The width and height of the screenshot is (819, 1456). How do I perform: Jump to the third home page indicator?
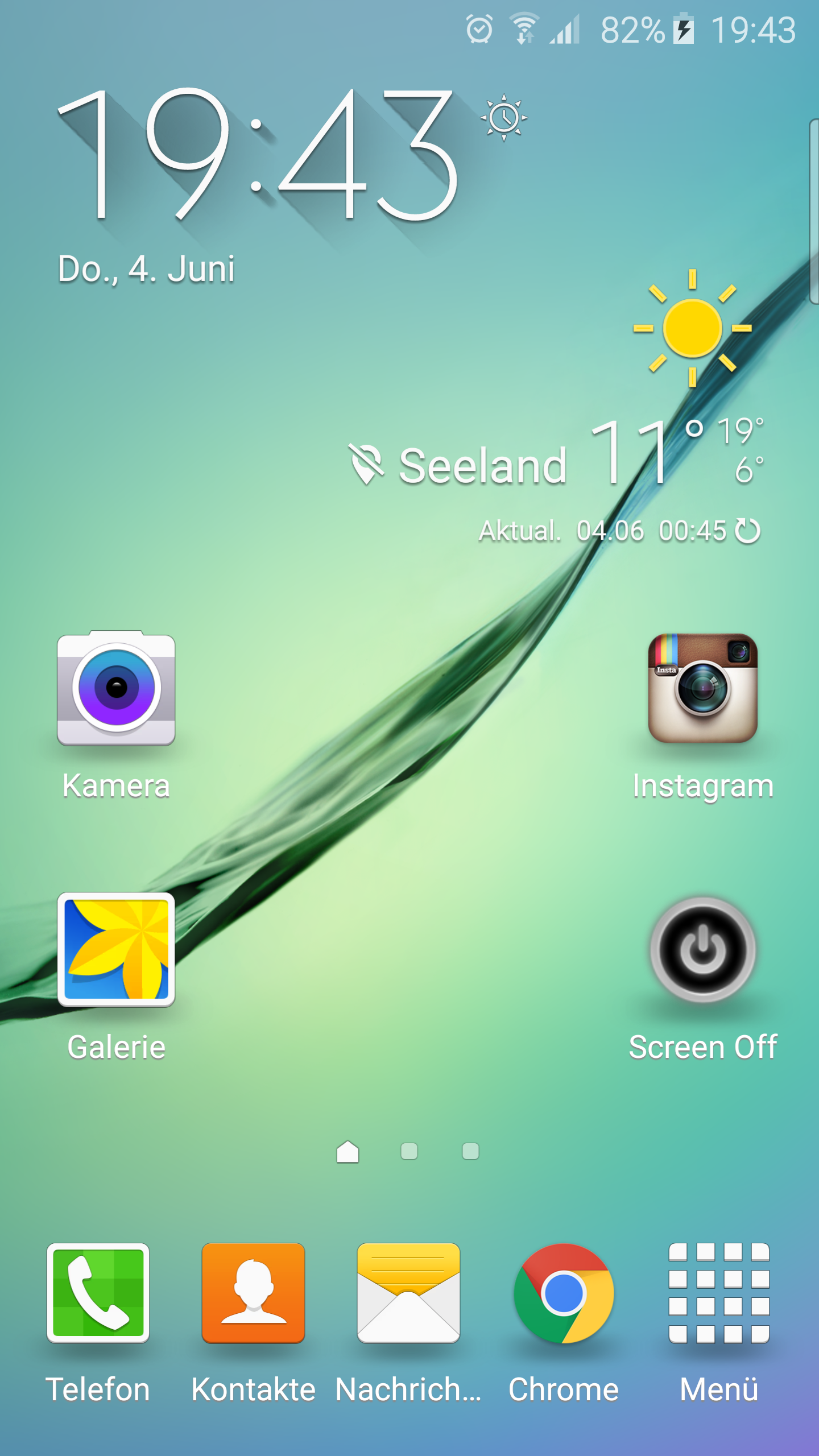coord(470,1151)
